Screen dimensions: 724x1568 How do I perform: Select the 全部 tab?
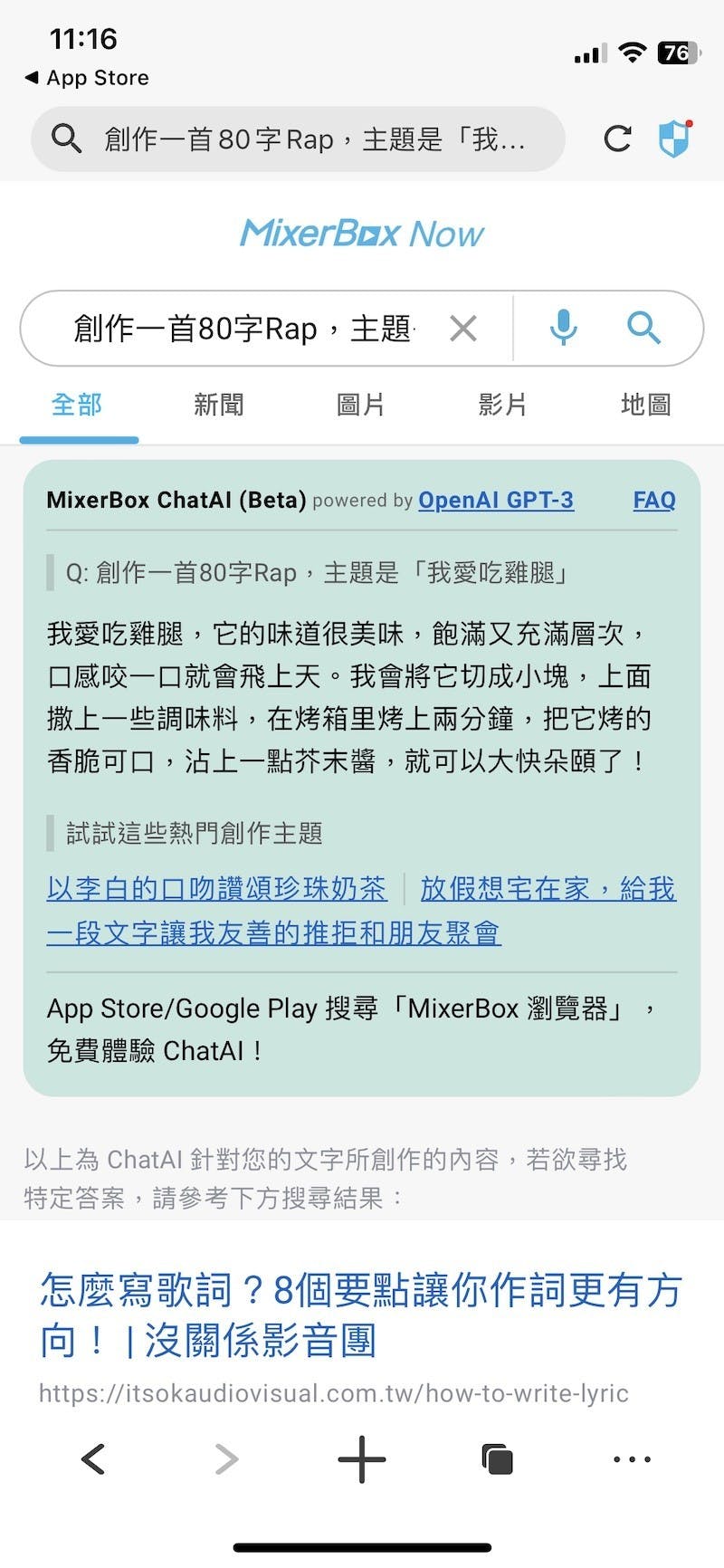77,405
